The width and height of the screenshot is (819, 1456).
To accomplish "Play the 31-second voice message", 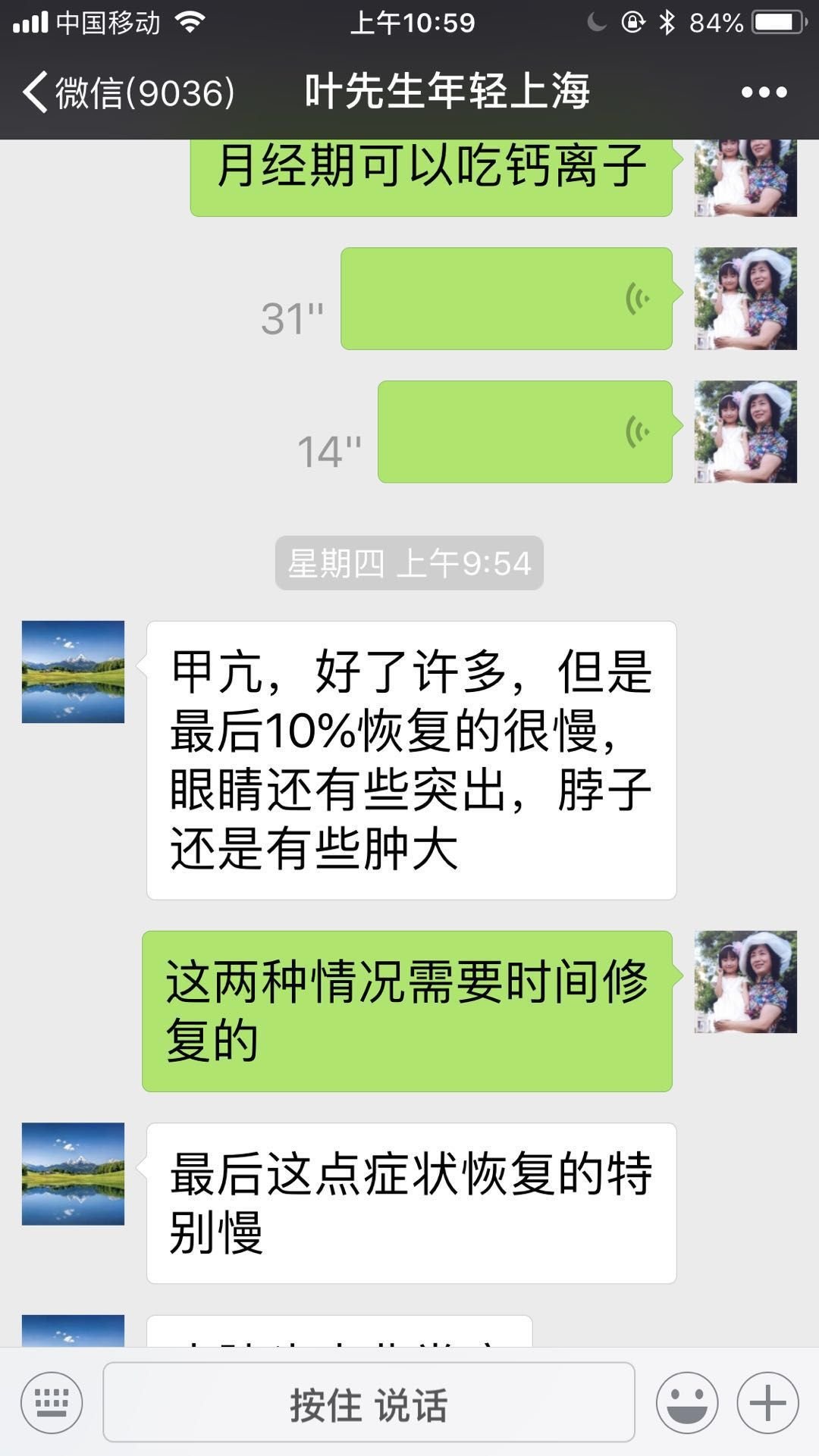I will pyautogui.click(x=506, y=299).
